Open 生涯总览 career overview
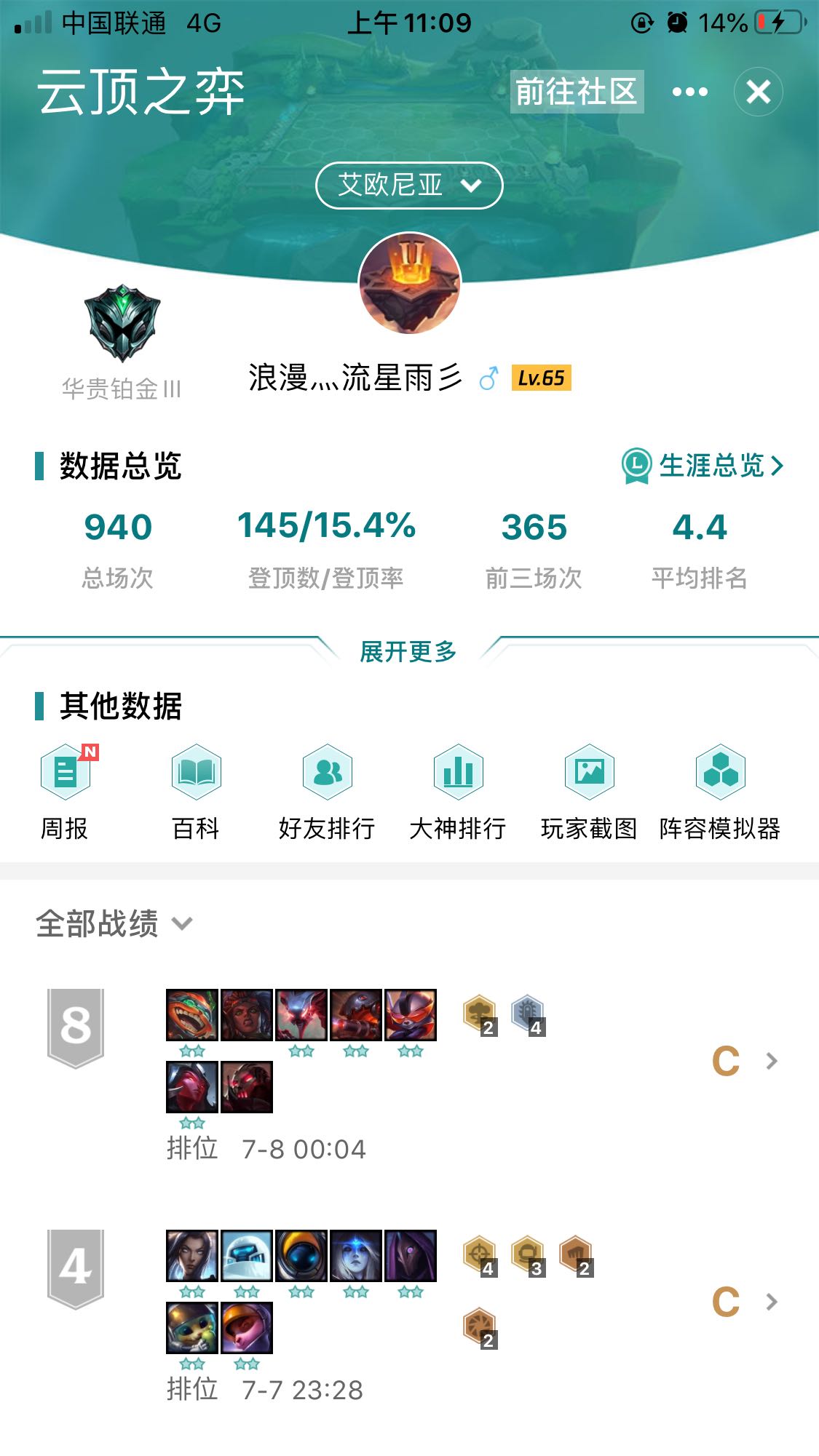This screenshot has width=819, height=1456. (704, 466)
